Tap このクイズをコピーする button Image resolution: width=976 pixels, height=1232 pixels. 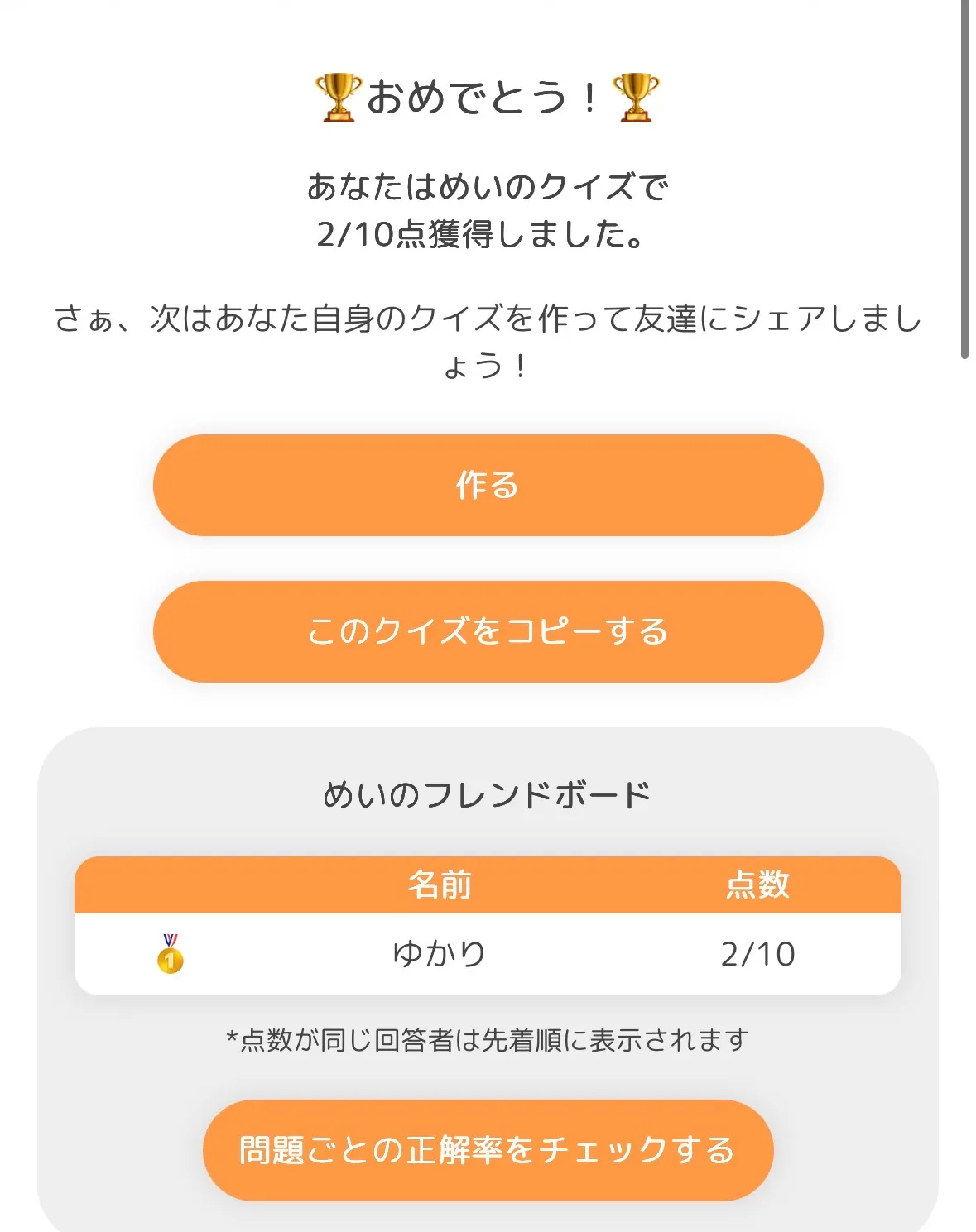tap(488, 631)
